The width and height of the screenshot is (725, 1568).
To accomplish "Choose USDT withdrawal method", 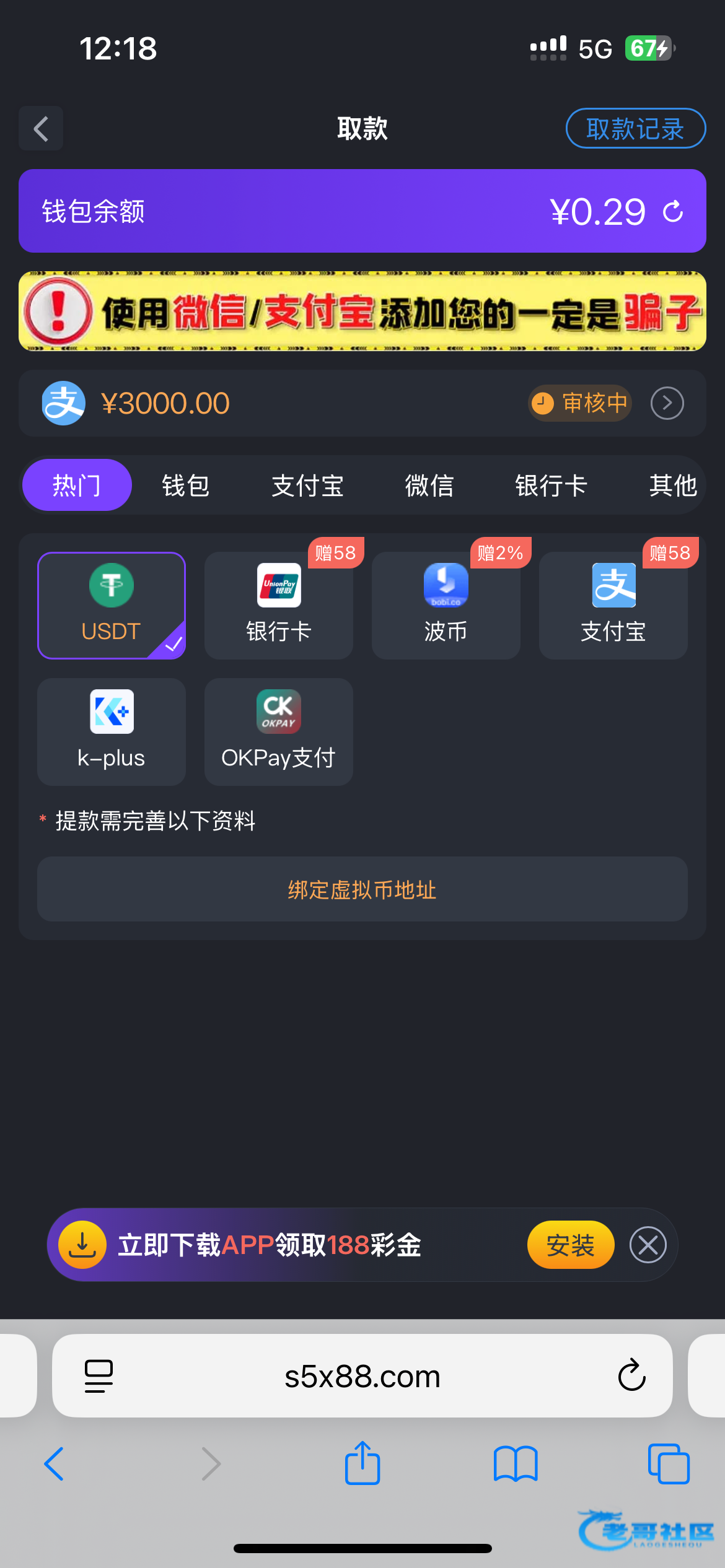I will tap(112, 605).
